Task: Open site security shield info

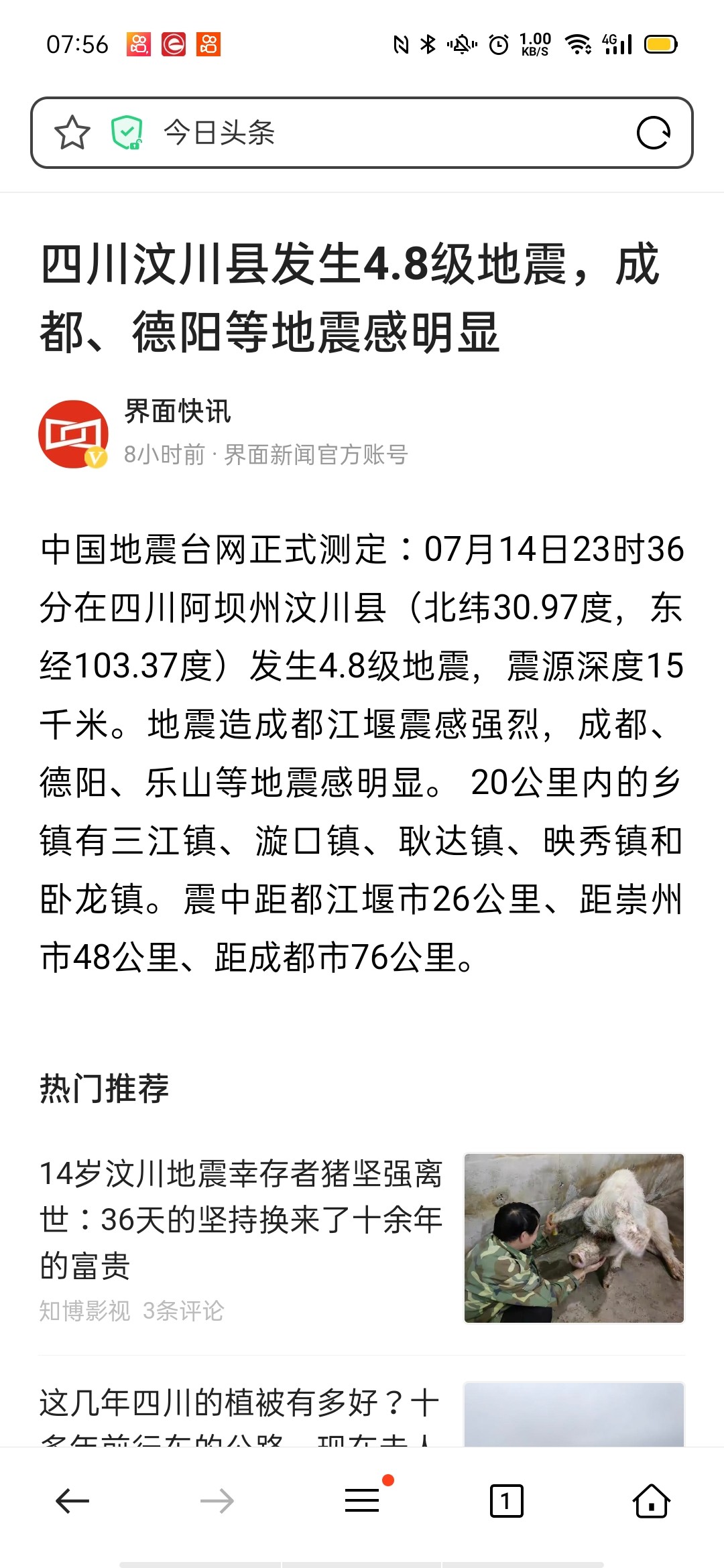Action: pos(127,133)
